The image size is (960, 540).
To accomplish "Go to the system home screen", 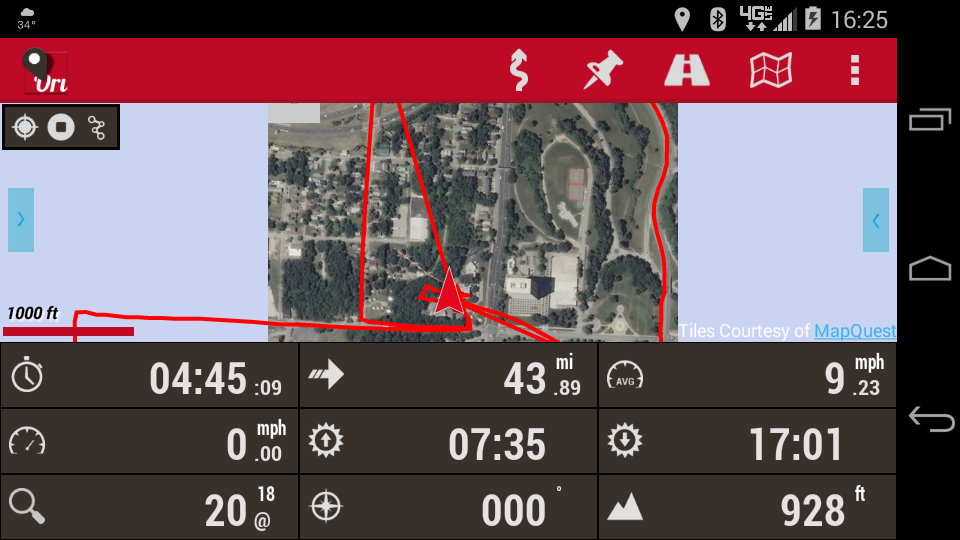I will (x=930, y=269).
